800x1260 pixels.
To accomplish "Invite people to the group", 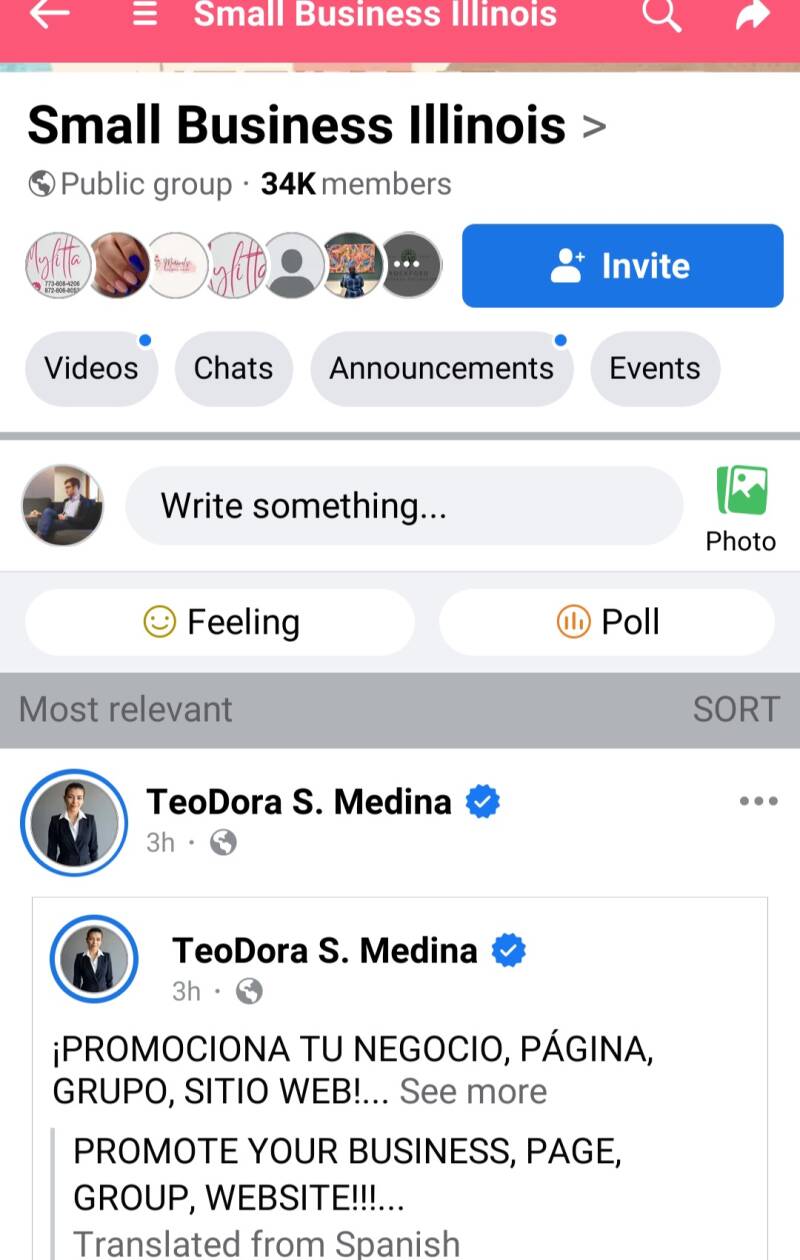I will tap(622, 266).
